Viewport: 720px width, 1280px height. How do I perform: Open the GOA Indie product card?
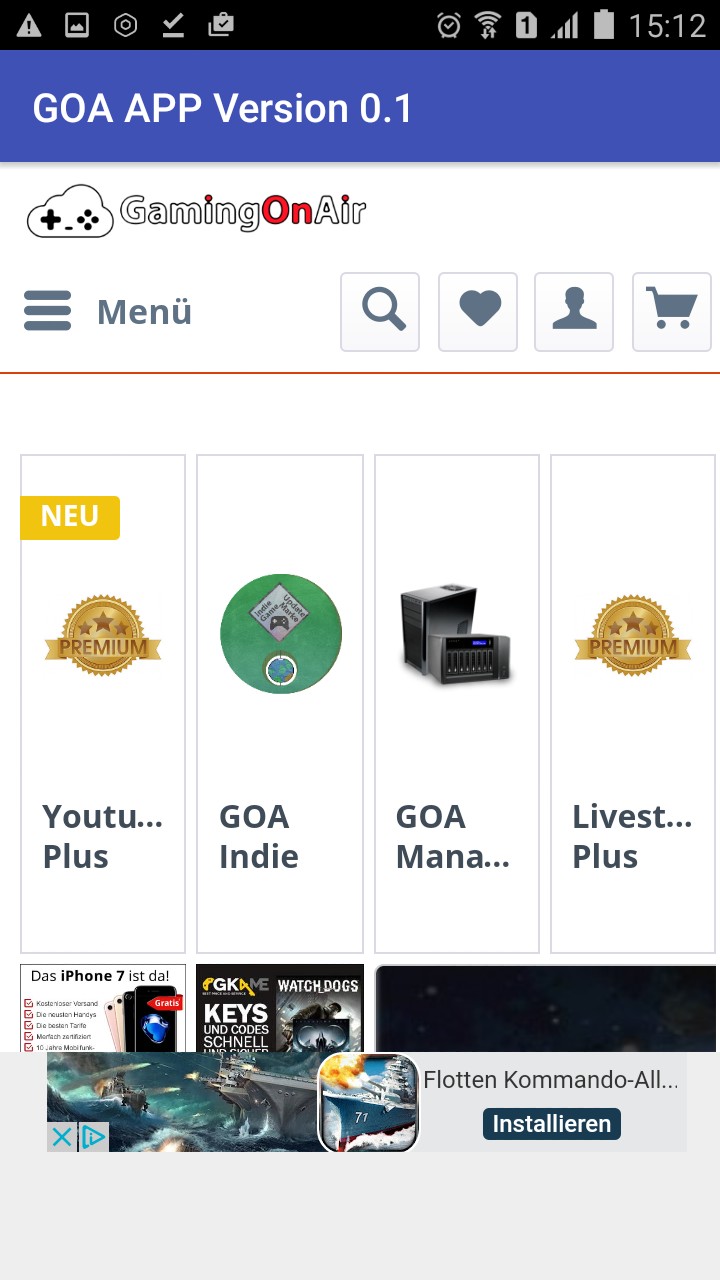click(x=280, y=704)
